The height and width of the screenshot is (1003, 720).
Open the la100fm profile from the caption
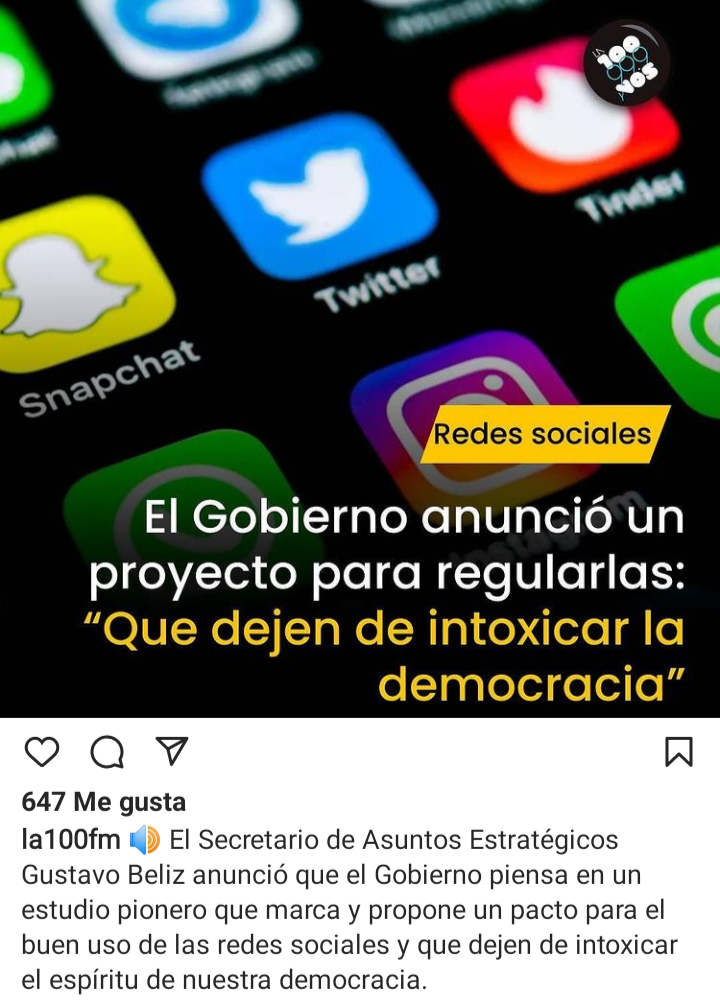pos(71,839)
